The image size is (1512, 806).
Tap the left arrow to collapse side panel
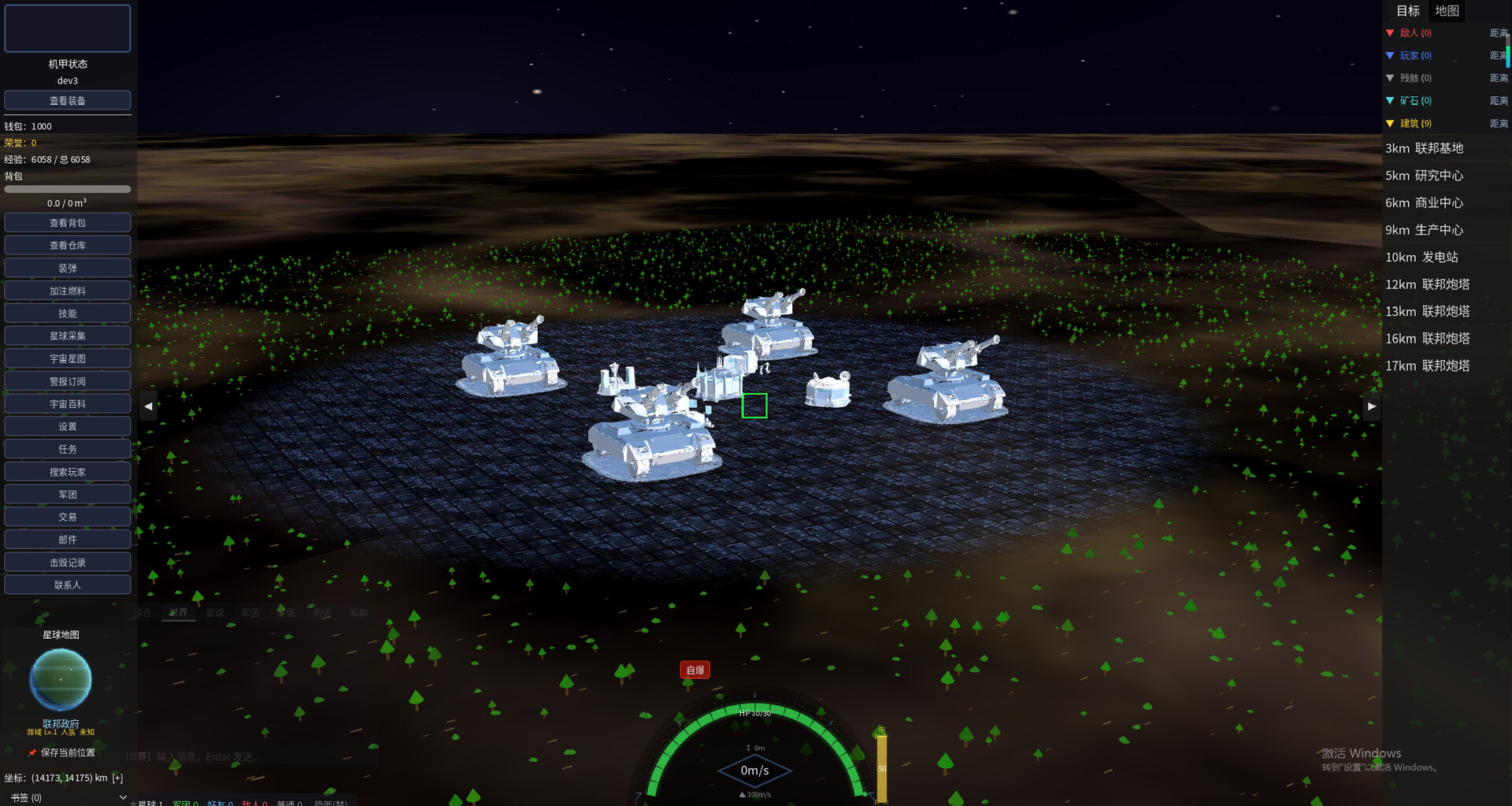pos(148,407)
